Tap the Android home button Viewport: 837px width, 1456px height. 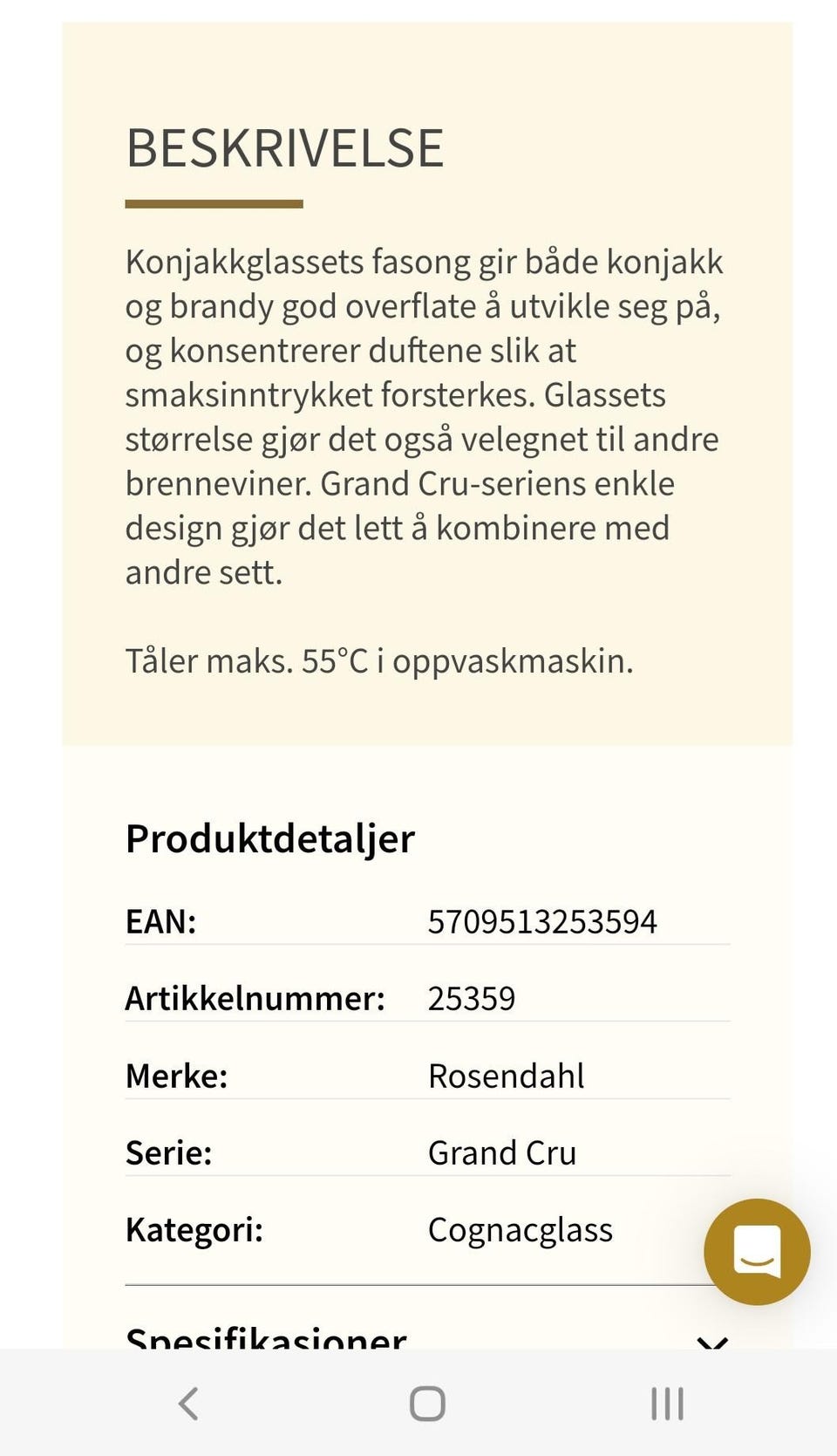(425, 1404)
